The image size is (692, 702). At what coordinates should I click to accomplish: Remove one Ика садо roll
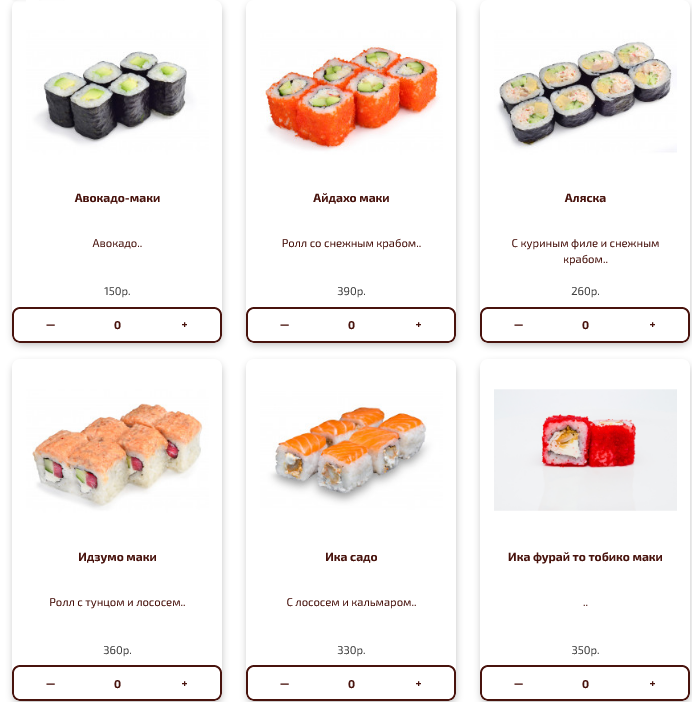point(284,684)
